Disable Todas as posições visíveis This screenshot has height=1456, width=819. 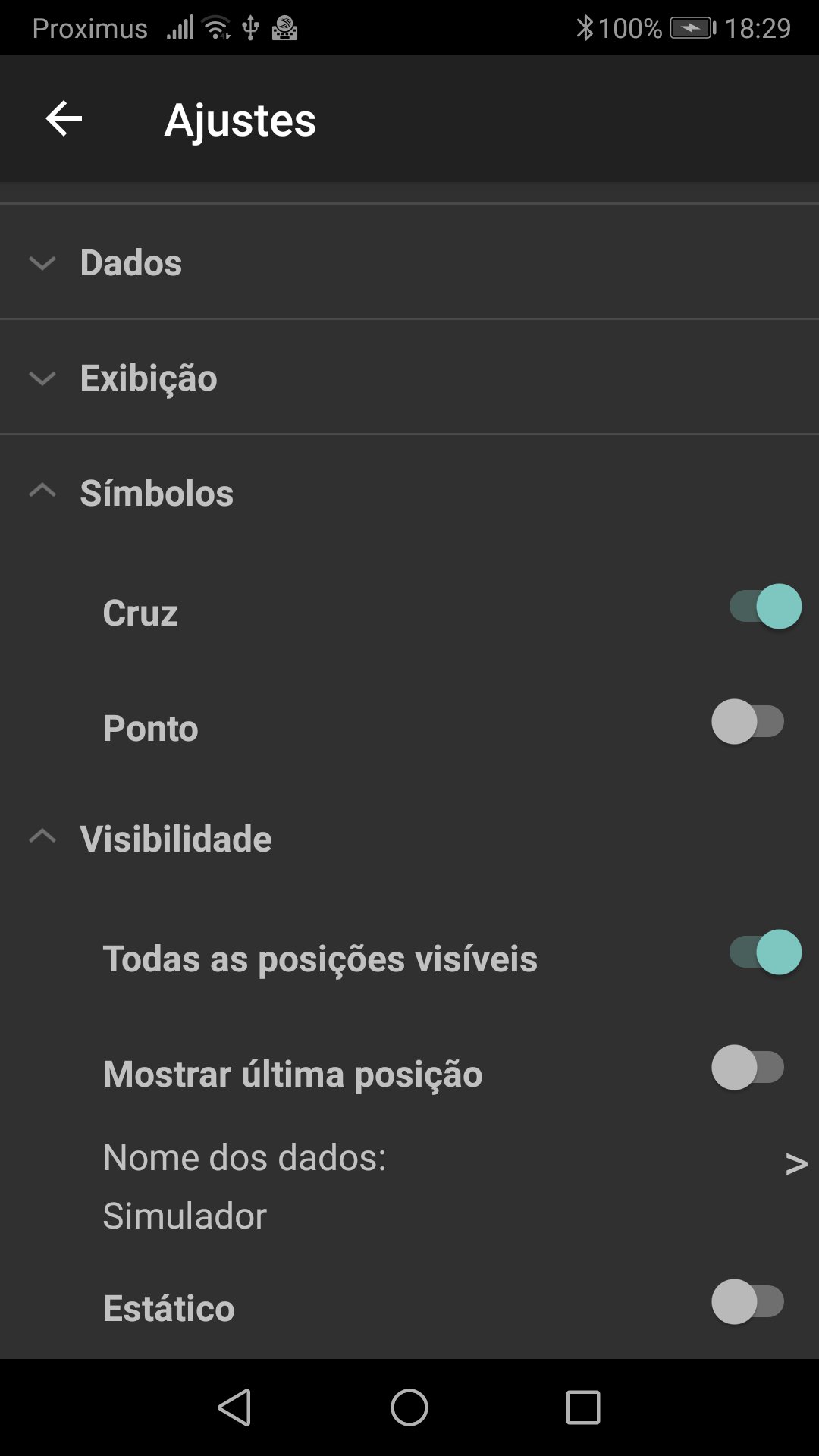pos(764,952)
